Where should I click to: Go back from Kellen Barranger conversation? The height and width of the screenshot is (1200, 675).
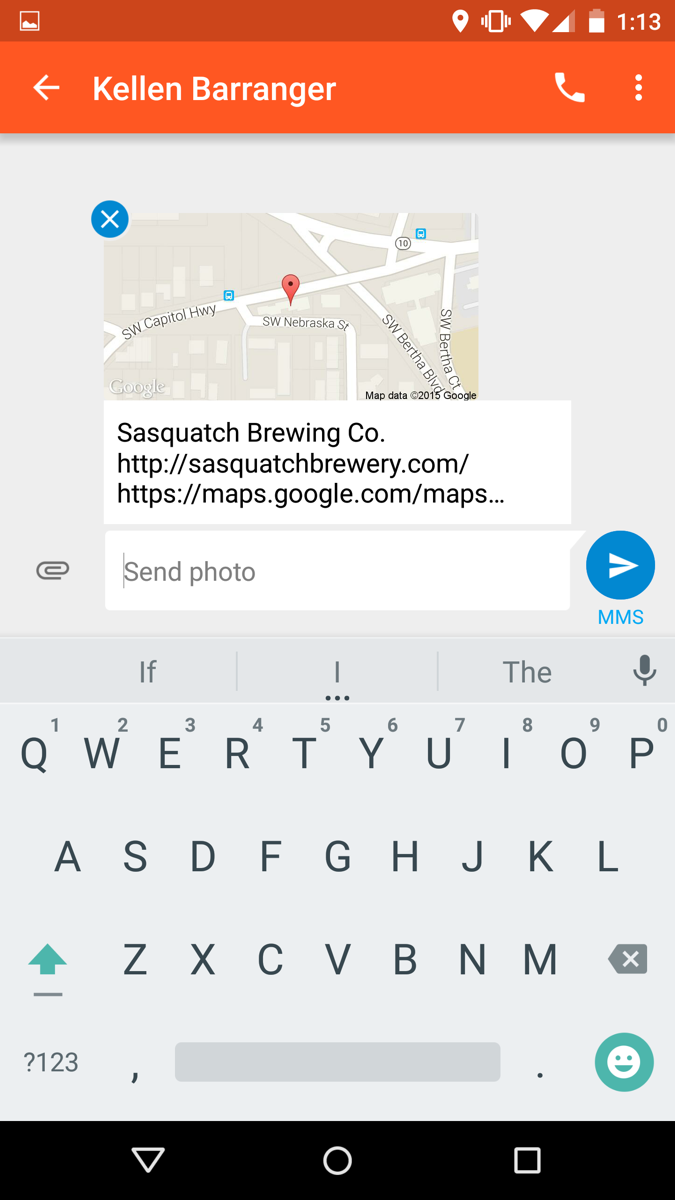[46, 88]
